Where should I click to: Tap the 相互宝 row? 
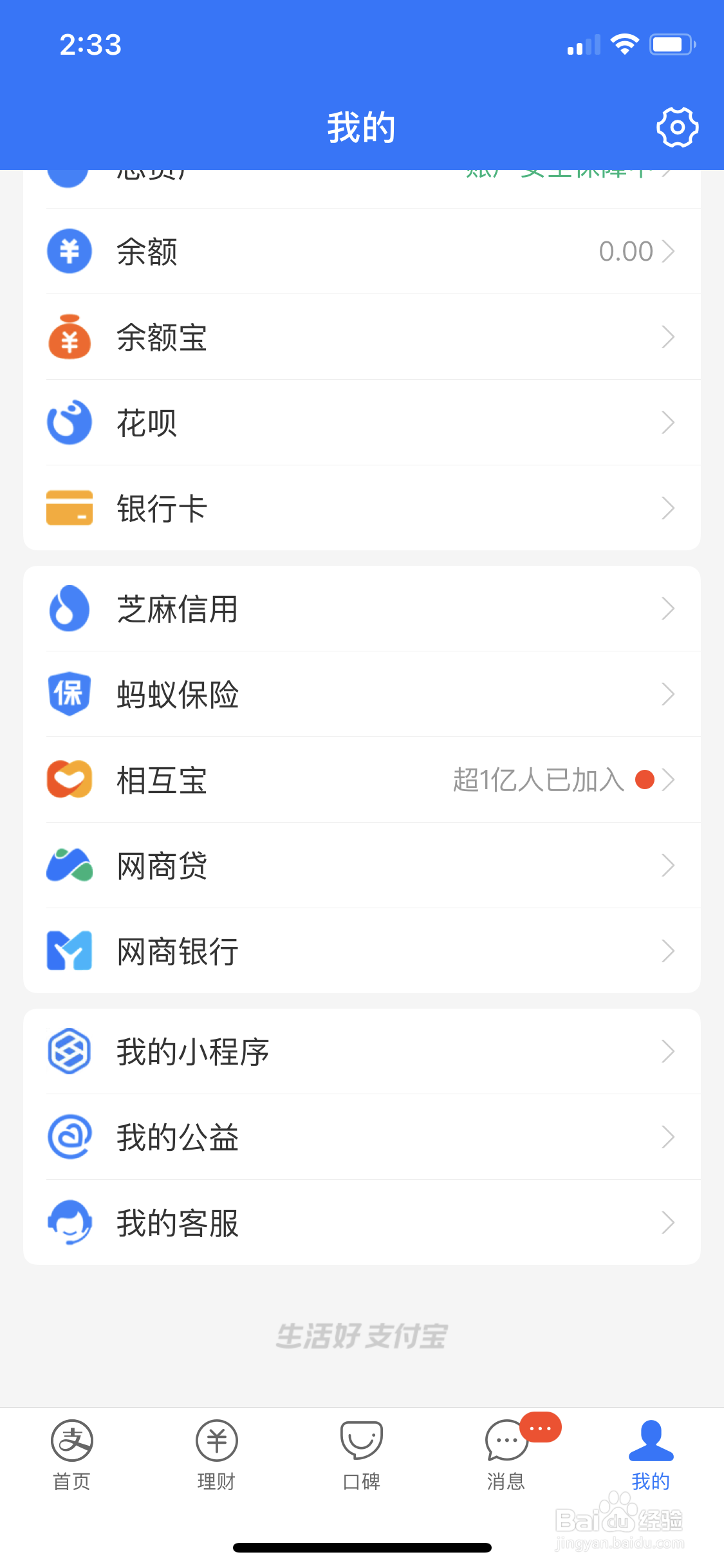[x=362, y=779]
